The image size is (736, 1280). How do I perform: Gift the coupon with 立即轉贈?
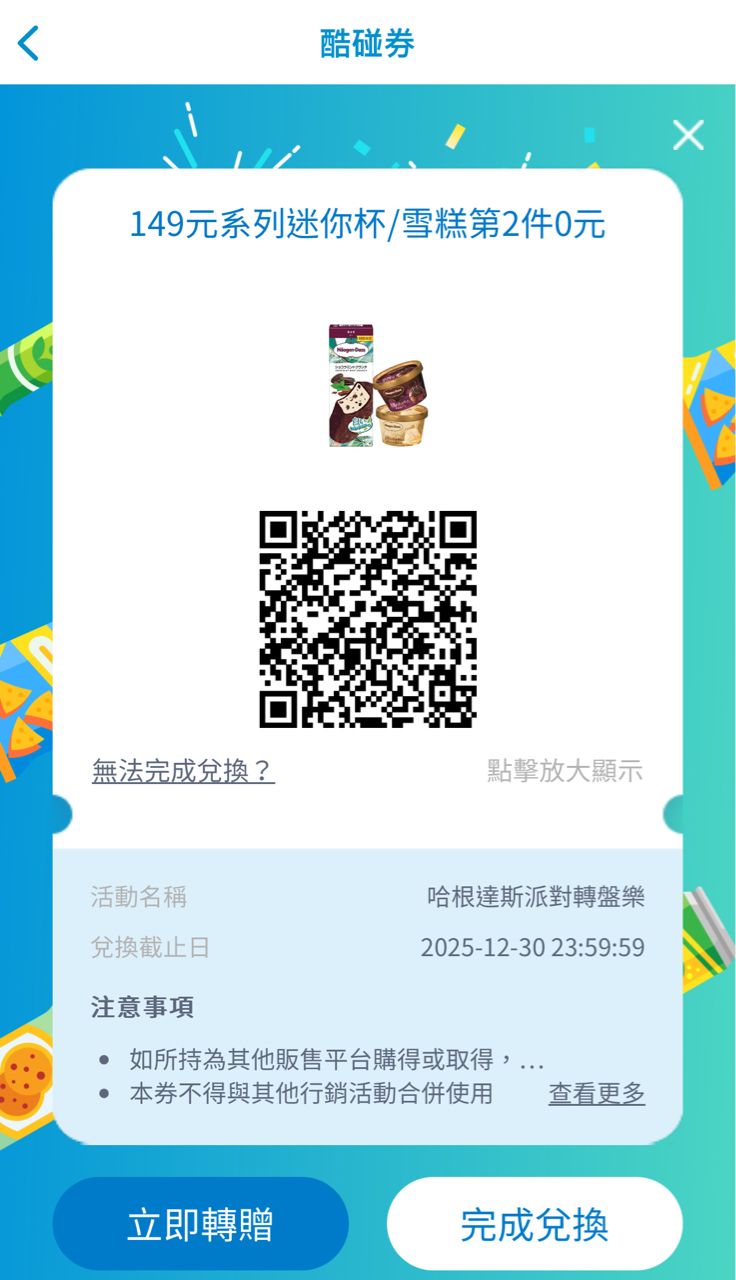[x=200, y=1225]
